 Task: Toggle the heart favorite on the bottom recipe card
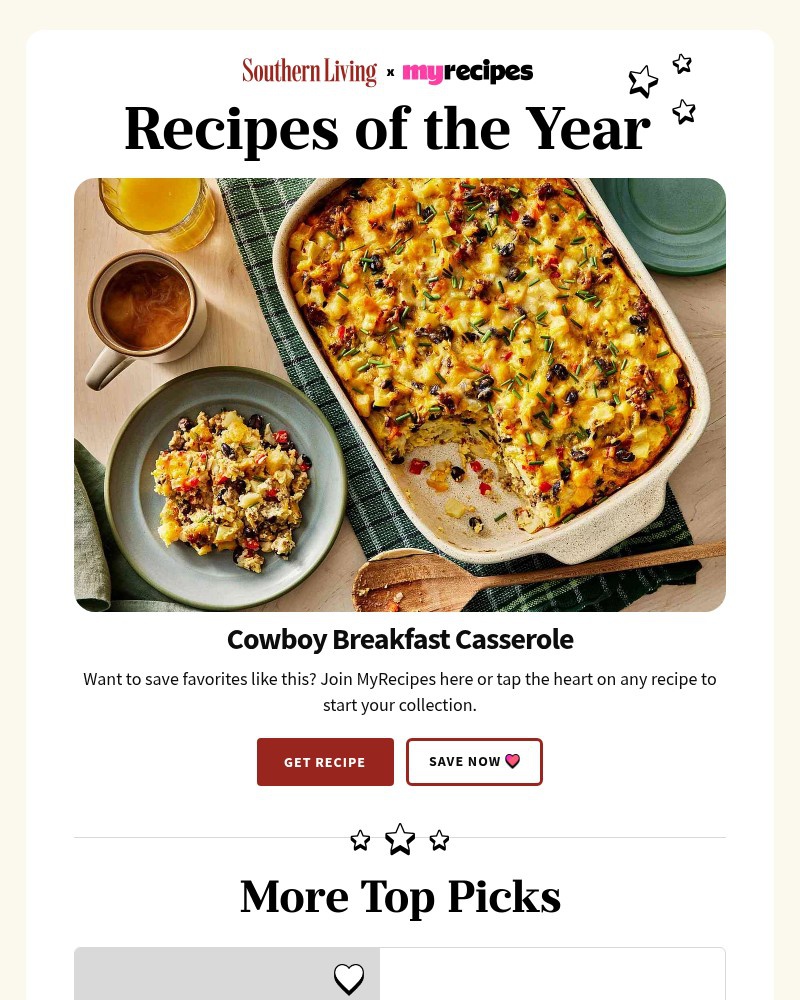(x=349, y=979)
